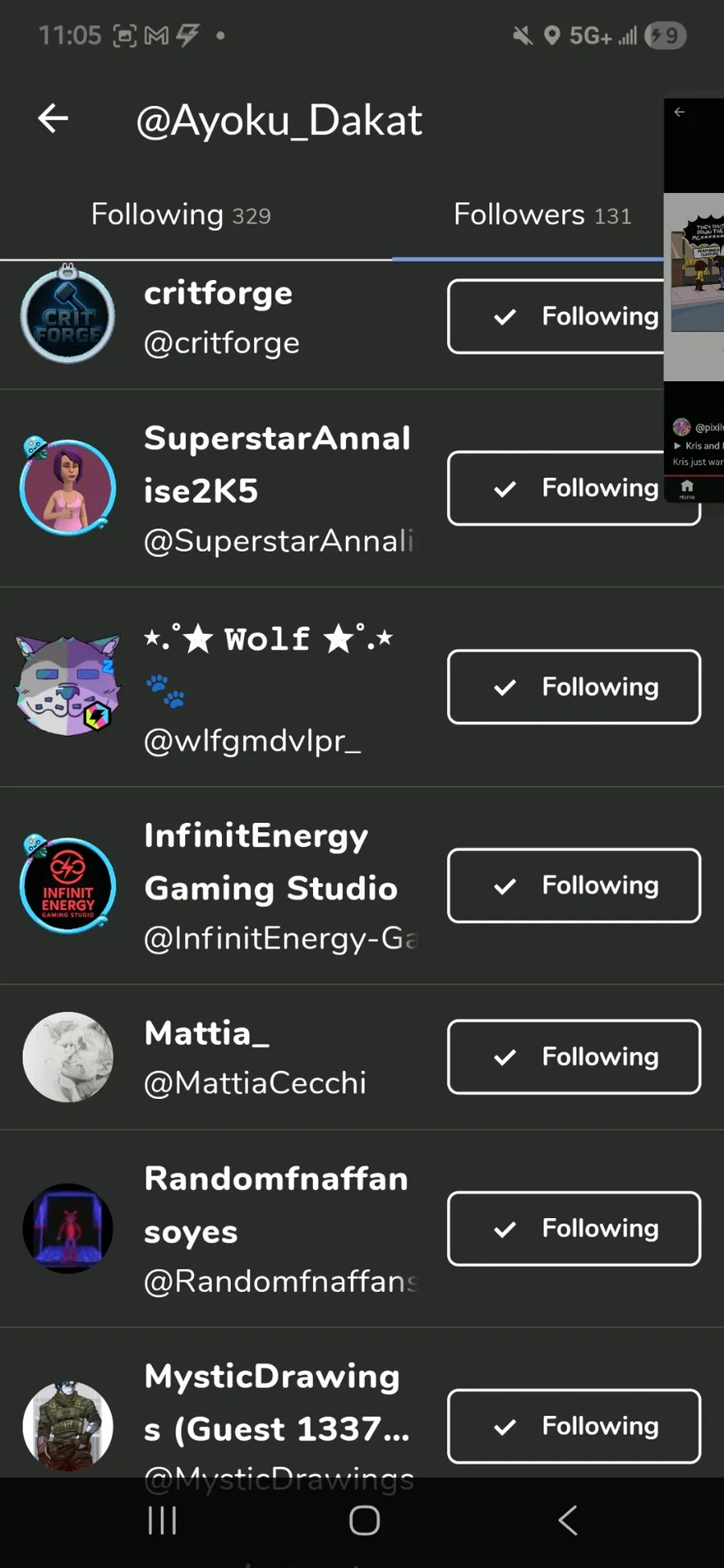Switch to the Followers tab
Image resolution: width=724 pixels, height=1568 pixels.
coord(541,215)
